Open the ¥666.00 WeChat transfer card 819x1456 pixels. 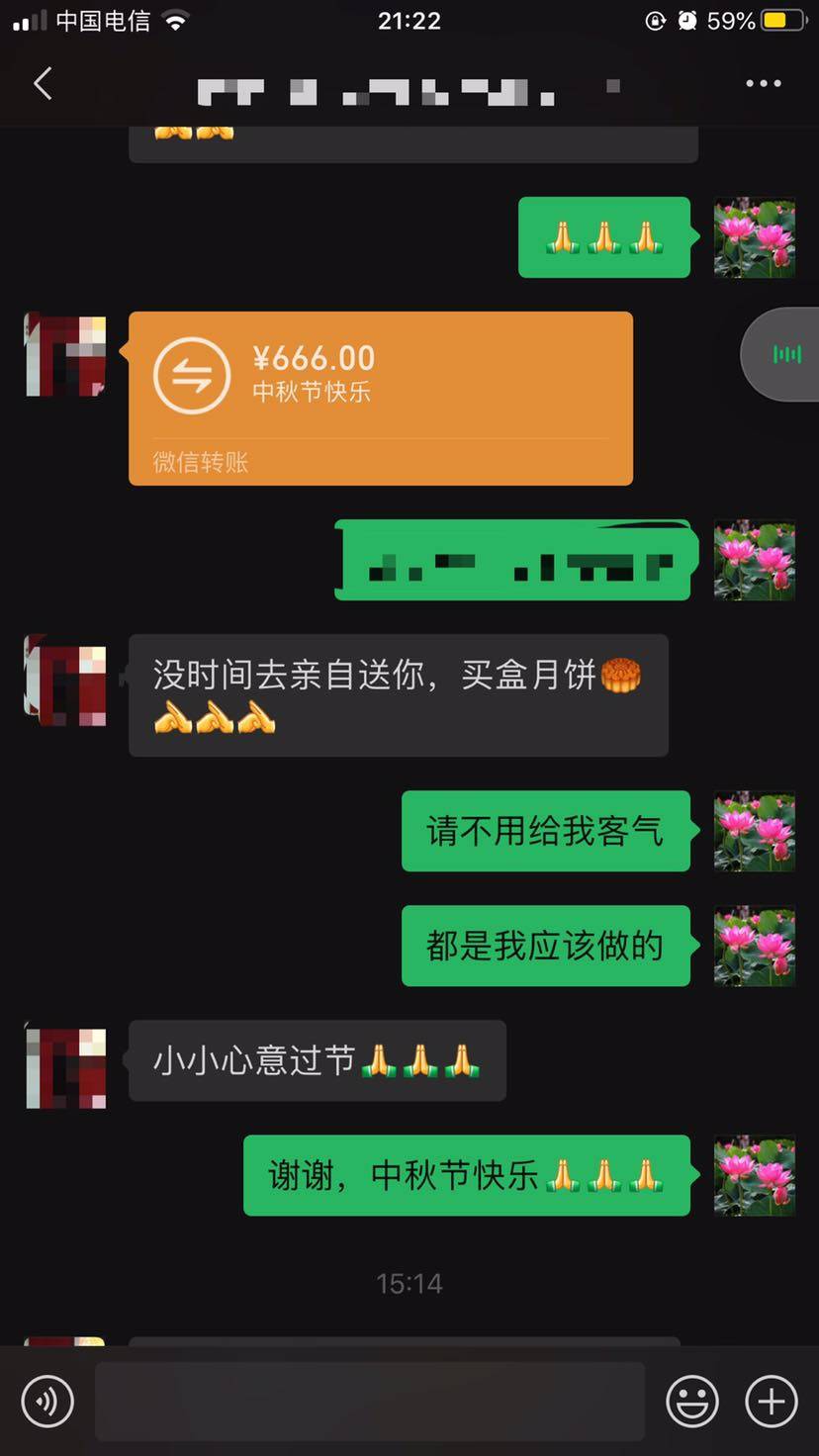[380, 398]
